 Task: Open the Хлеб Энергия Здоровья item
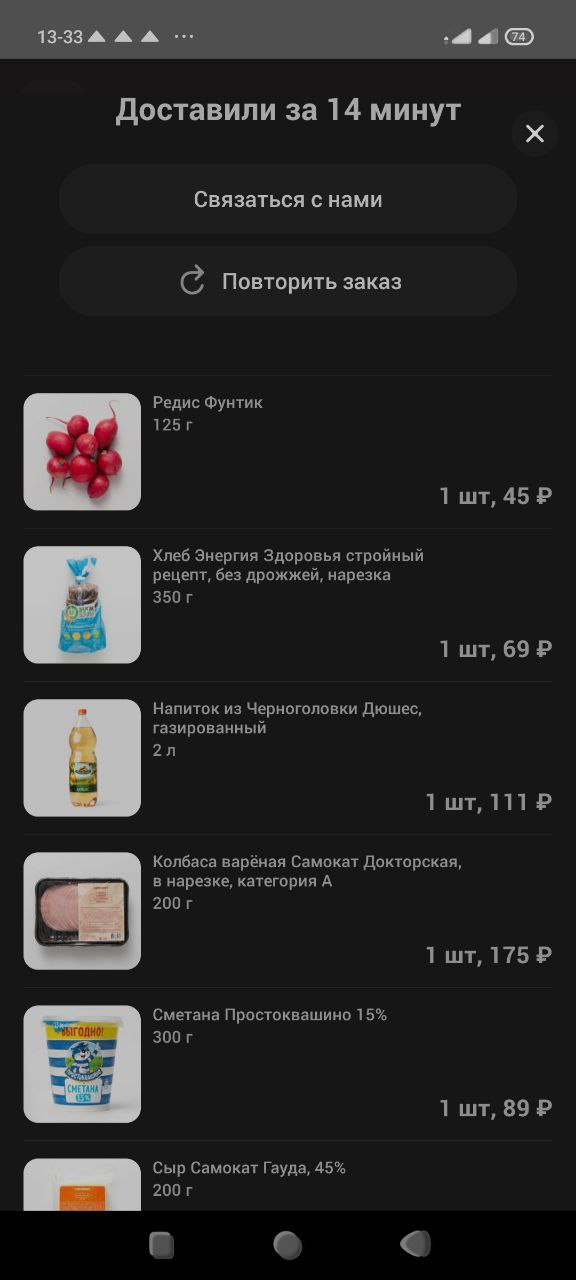coord(288,605)
